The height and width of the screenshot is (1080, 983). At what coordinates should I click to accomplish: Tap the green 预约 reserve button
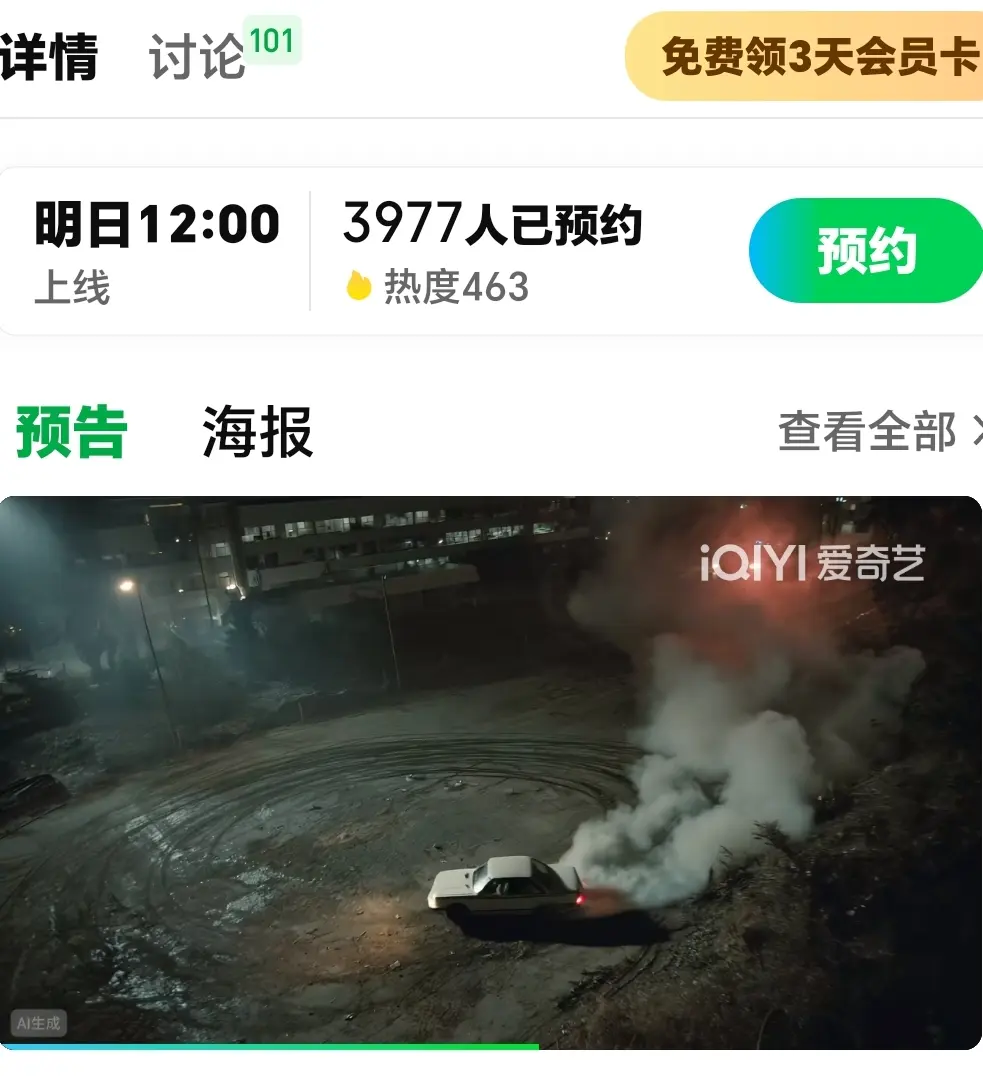click(866, 251)
